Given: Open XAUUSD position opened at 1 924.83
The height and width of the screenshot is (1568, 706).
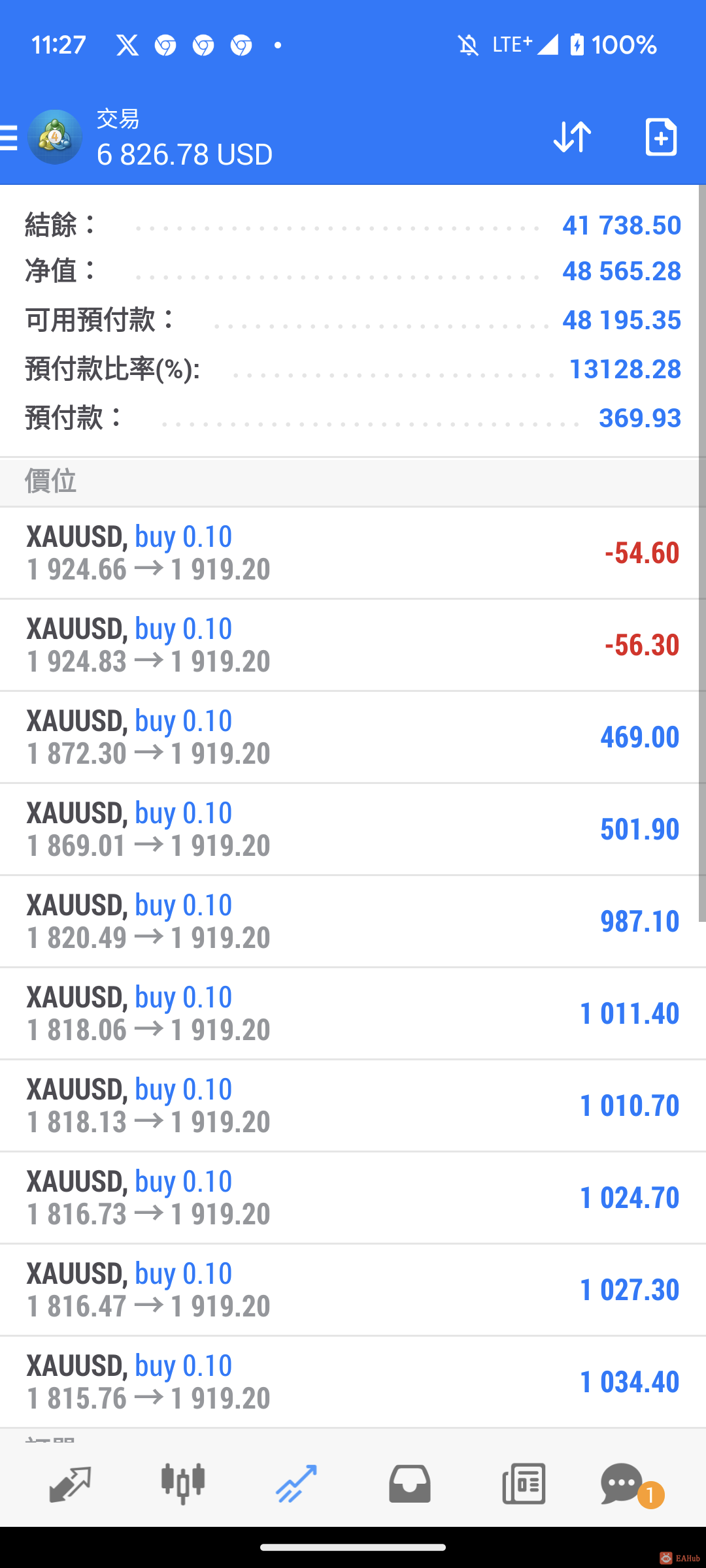Looking at the screenshot, I should 353,645.
